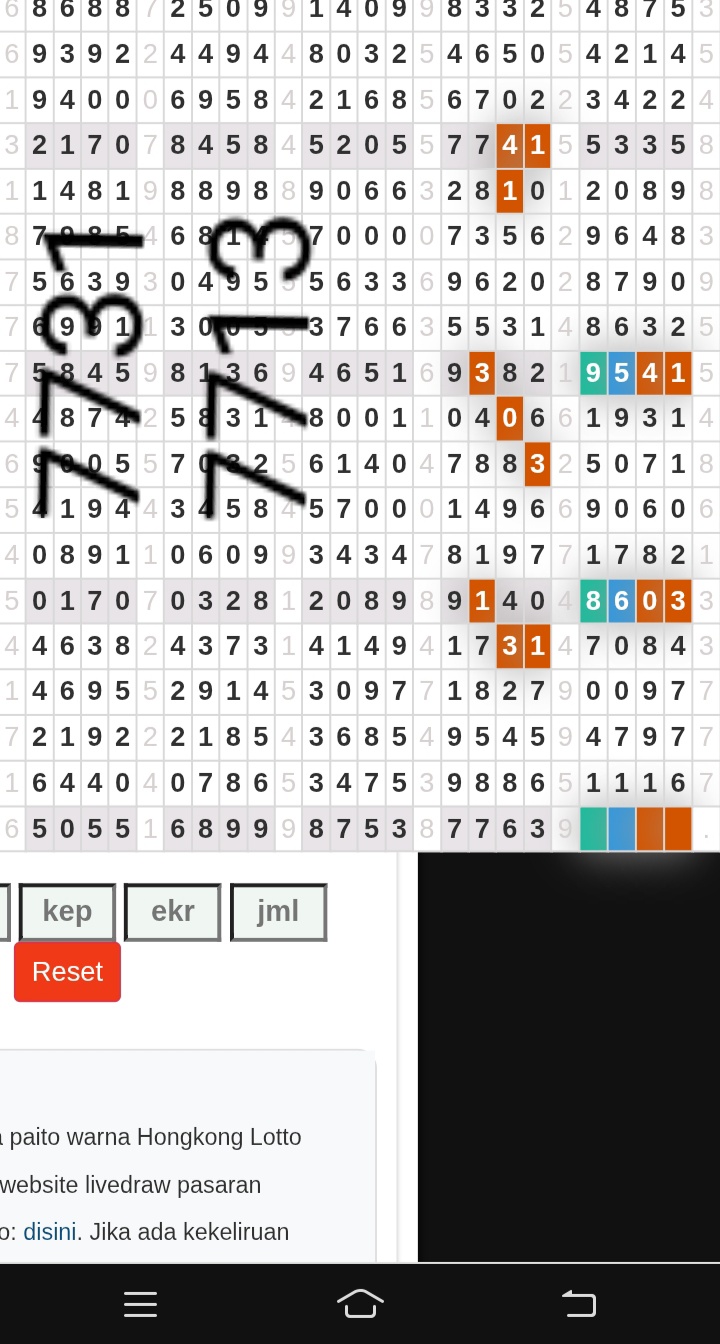Pick the blue color swatch

point(621,829)
